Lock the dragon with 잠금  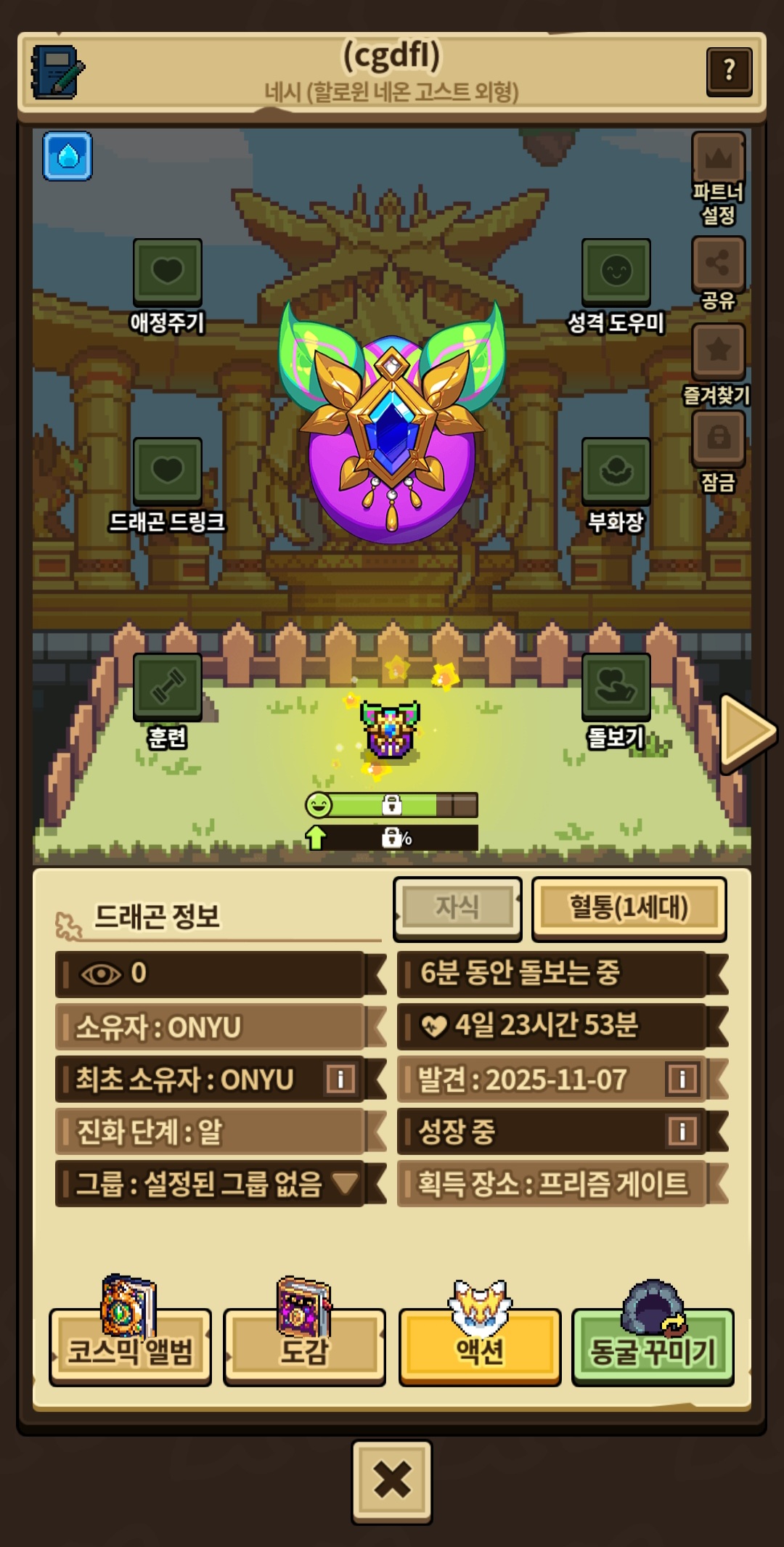[718, 439]
